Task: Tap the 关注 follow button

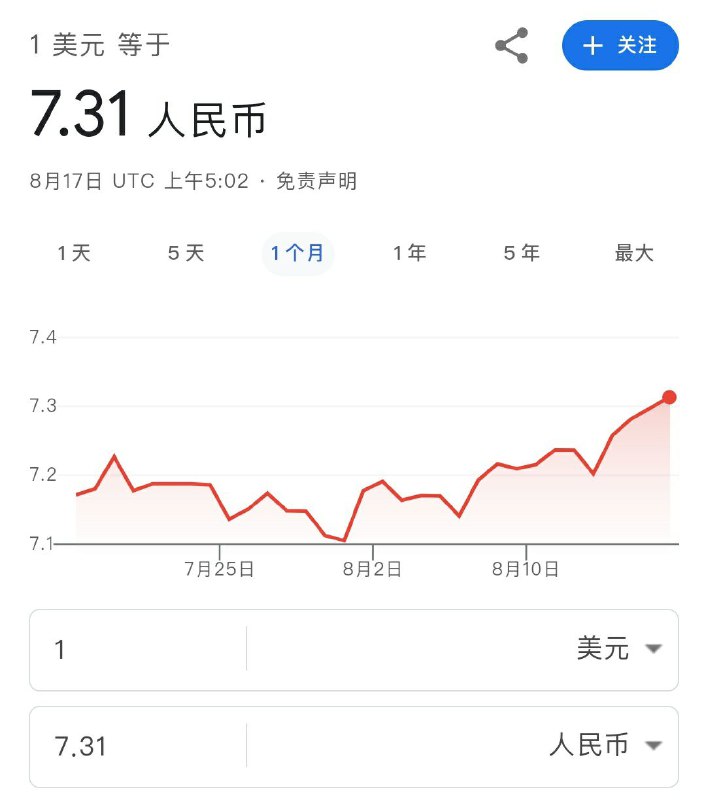Action: tap(620, 46)
